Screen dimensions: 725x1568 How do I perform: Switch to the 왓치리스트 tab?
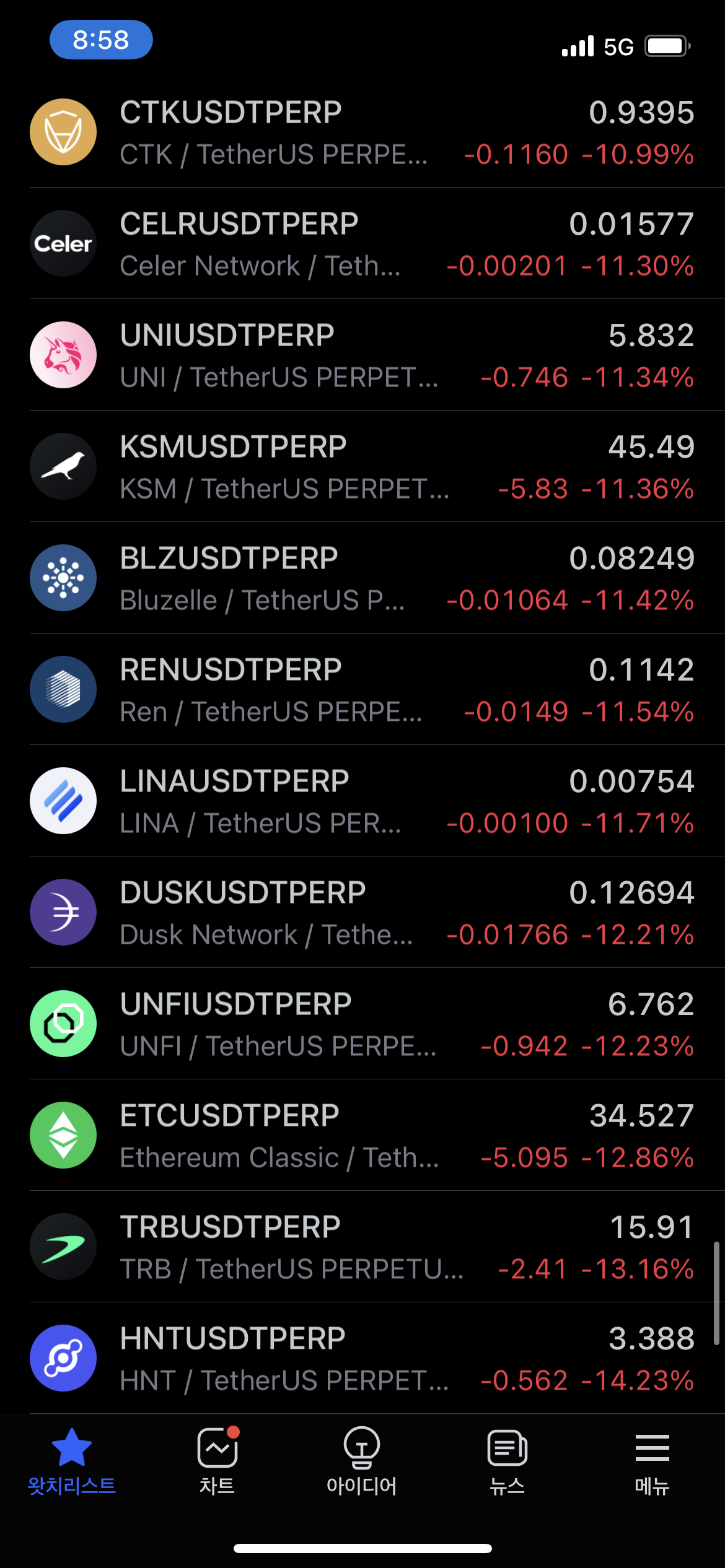(x=72, y=1461)
